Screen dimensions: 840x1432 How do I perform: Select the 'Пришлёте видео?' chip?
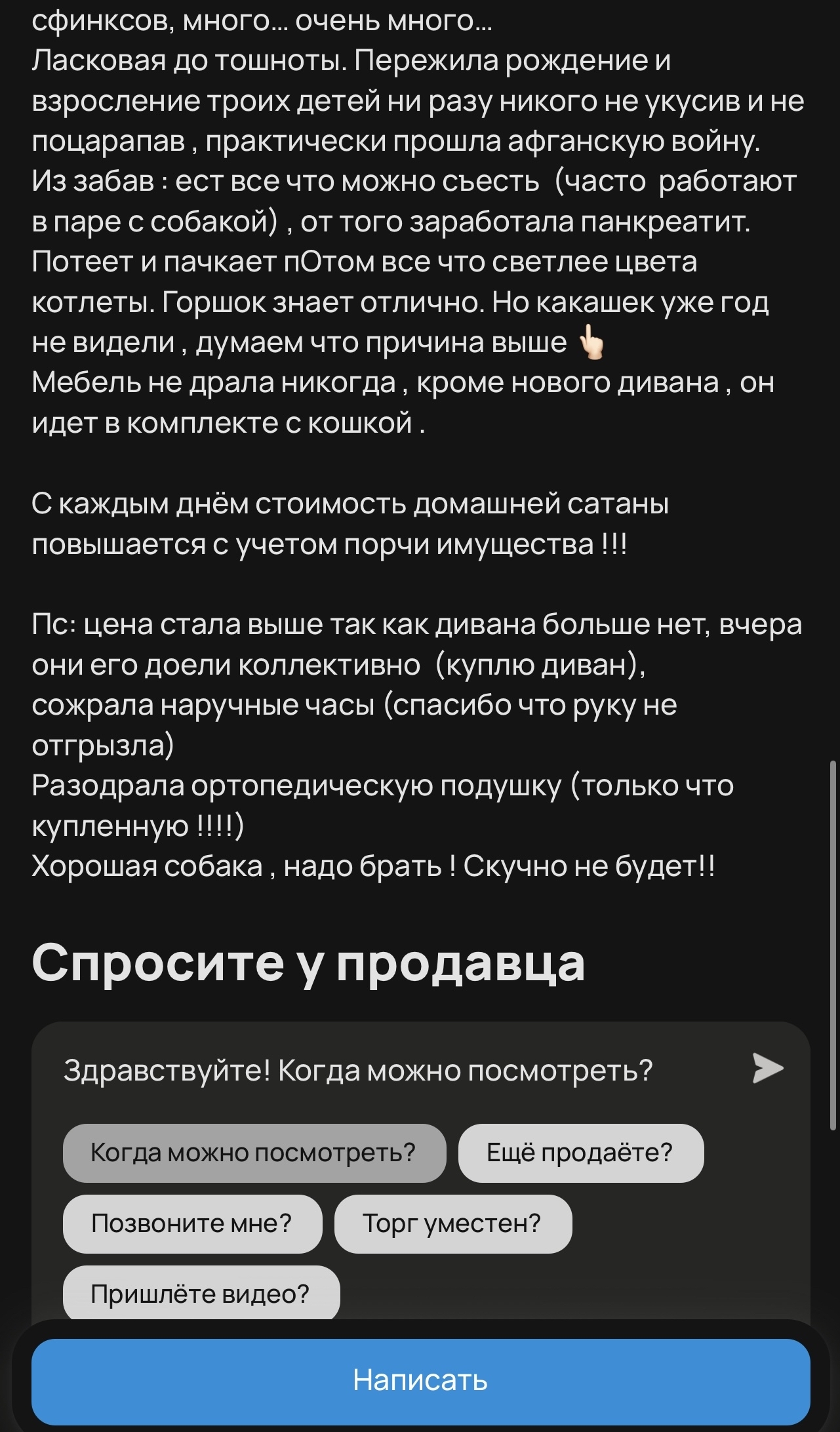[x=201, y=1293]
